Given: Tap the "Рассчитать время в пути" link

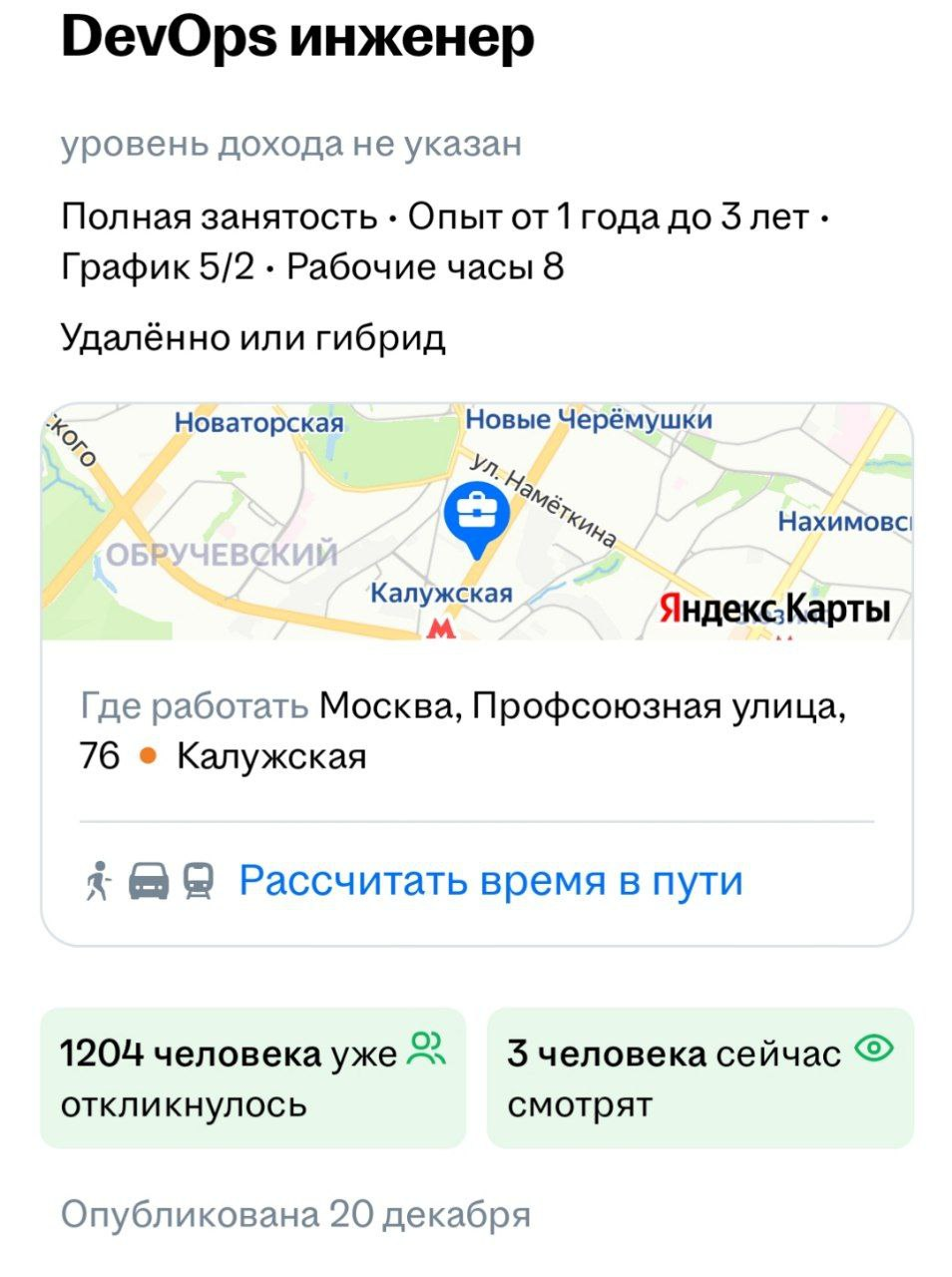Looking at the screenshot, I should pyautogui.click(x=490, y=881).
